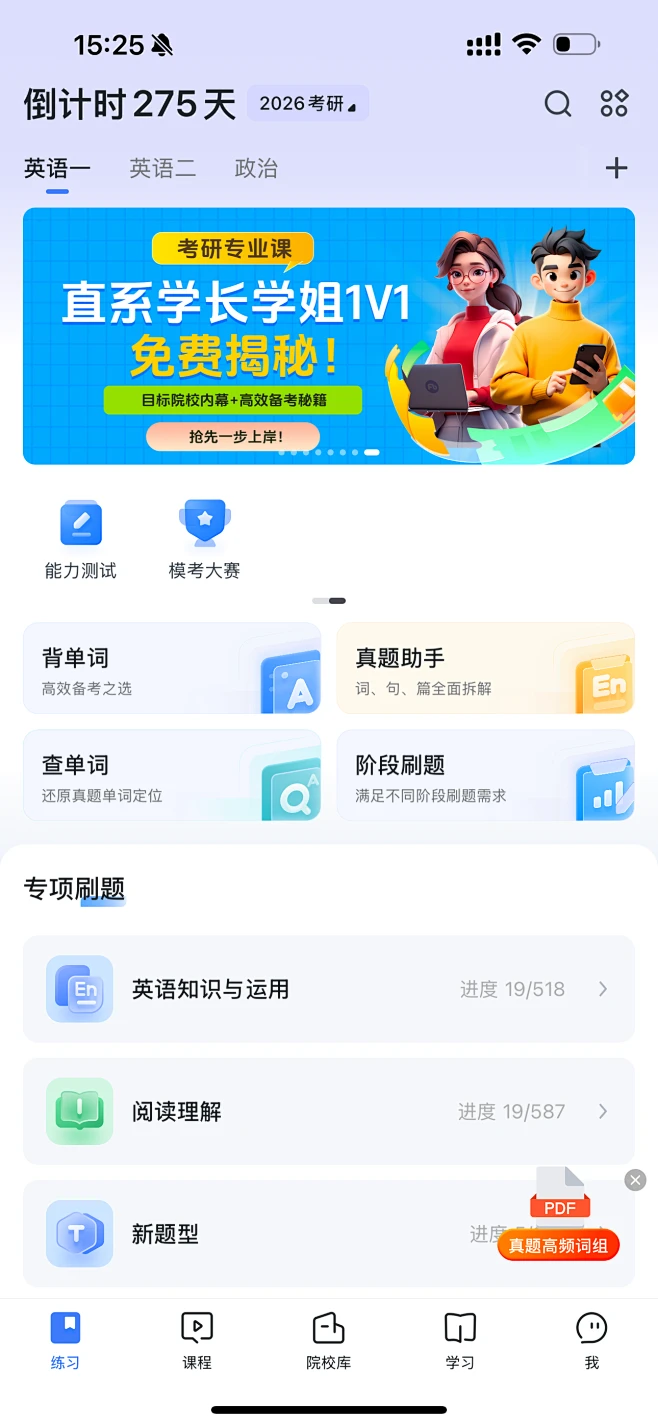Open 能力测试 ability test
The width and height of the screenshot is (658, 1426).
tap(81, 540)
